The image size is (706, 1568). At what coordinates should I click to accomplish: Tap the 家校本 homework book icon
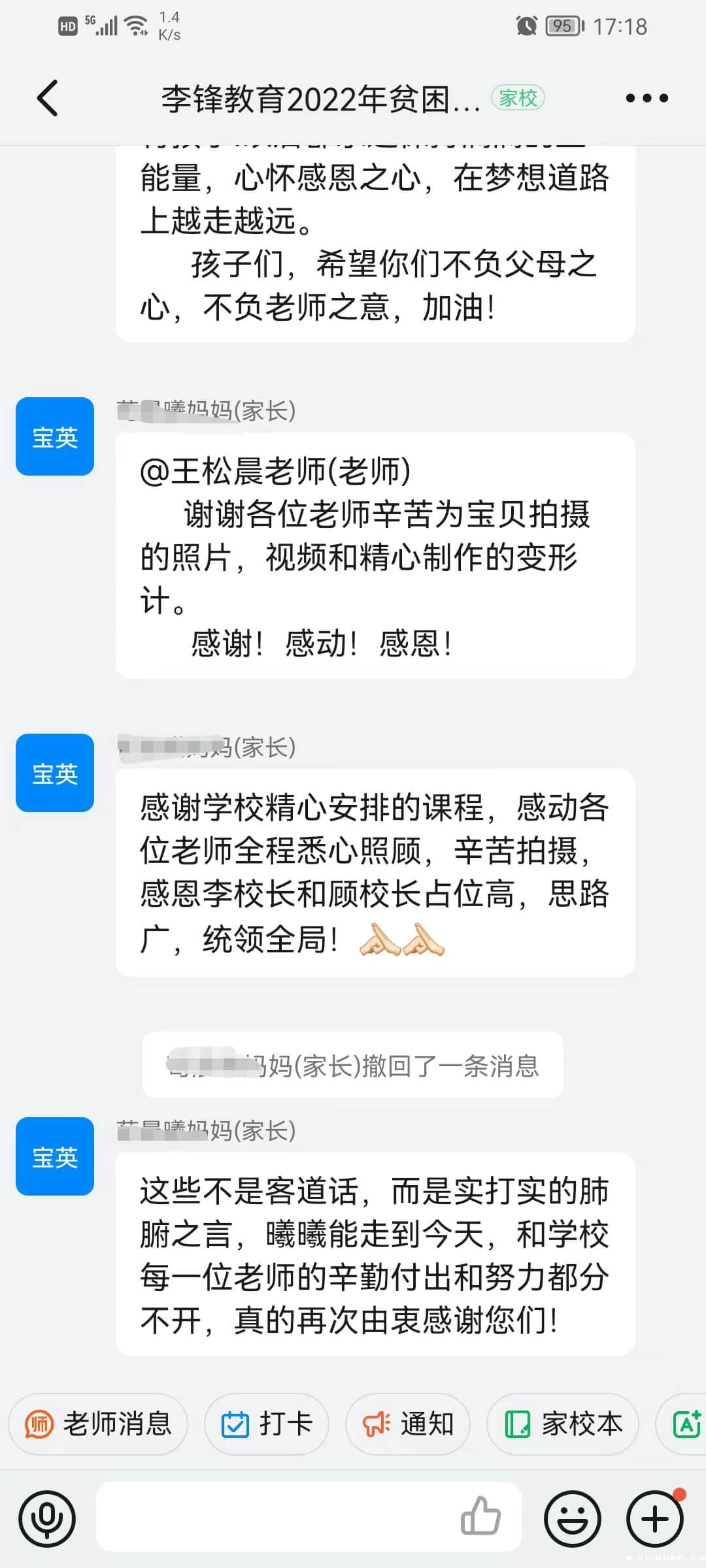click(561, 1424)
